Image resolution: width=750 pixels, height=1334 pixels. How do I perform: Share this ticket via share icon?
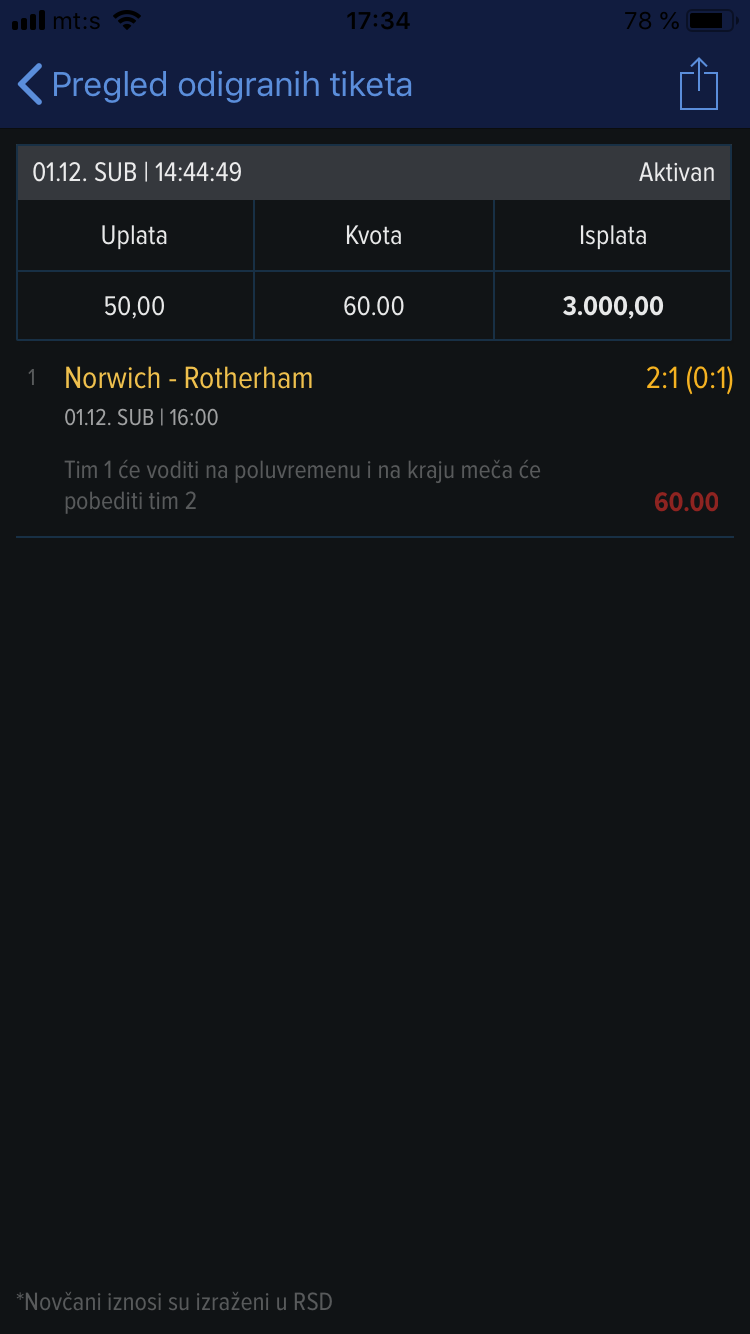pos(699,84)
